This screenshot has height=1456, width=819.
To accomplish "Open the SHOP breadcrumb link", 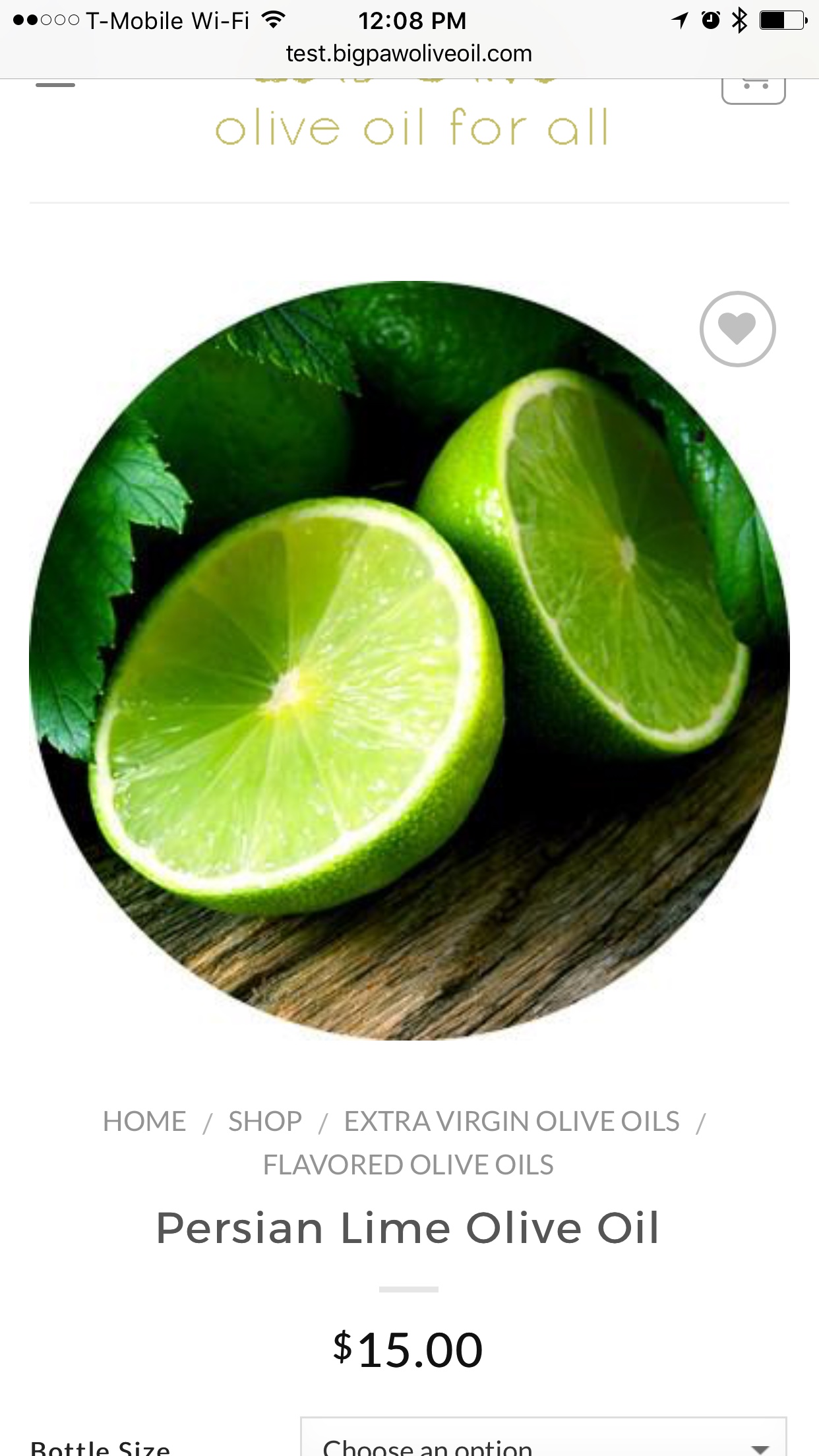I will [265, 1121].
